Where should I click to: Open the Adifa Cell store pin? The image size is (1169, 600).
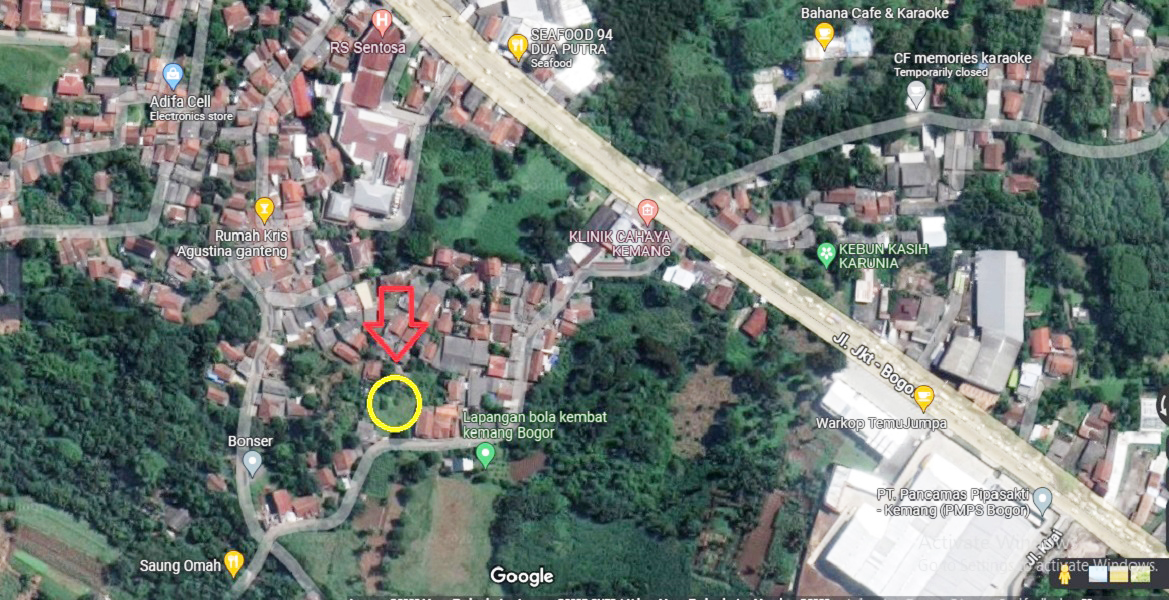[x=173, y=75]
